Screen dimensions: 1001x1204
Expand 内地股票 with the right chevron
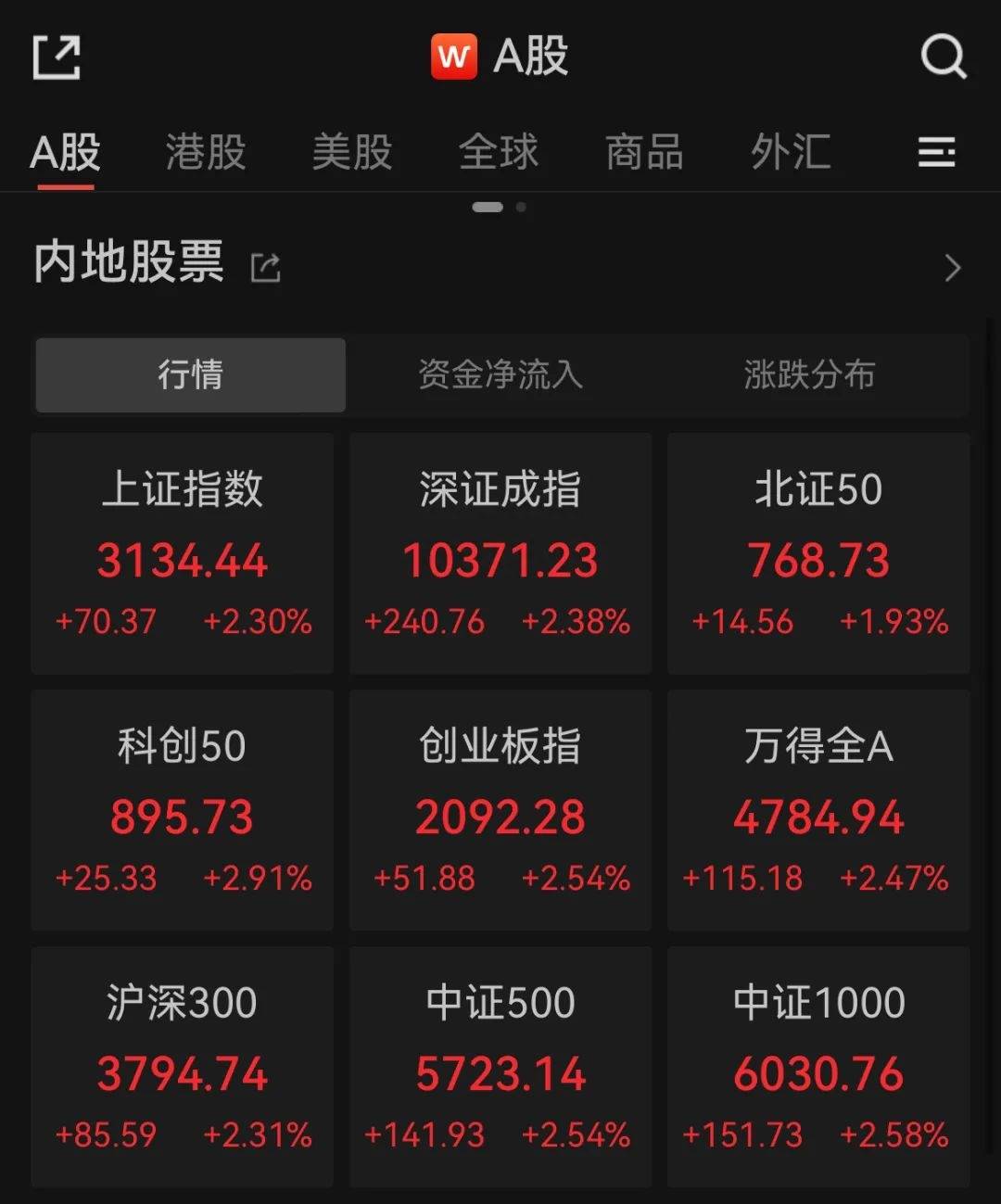point(952,268)
